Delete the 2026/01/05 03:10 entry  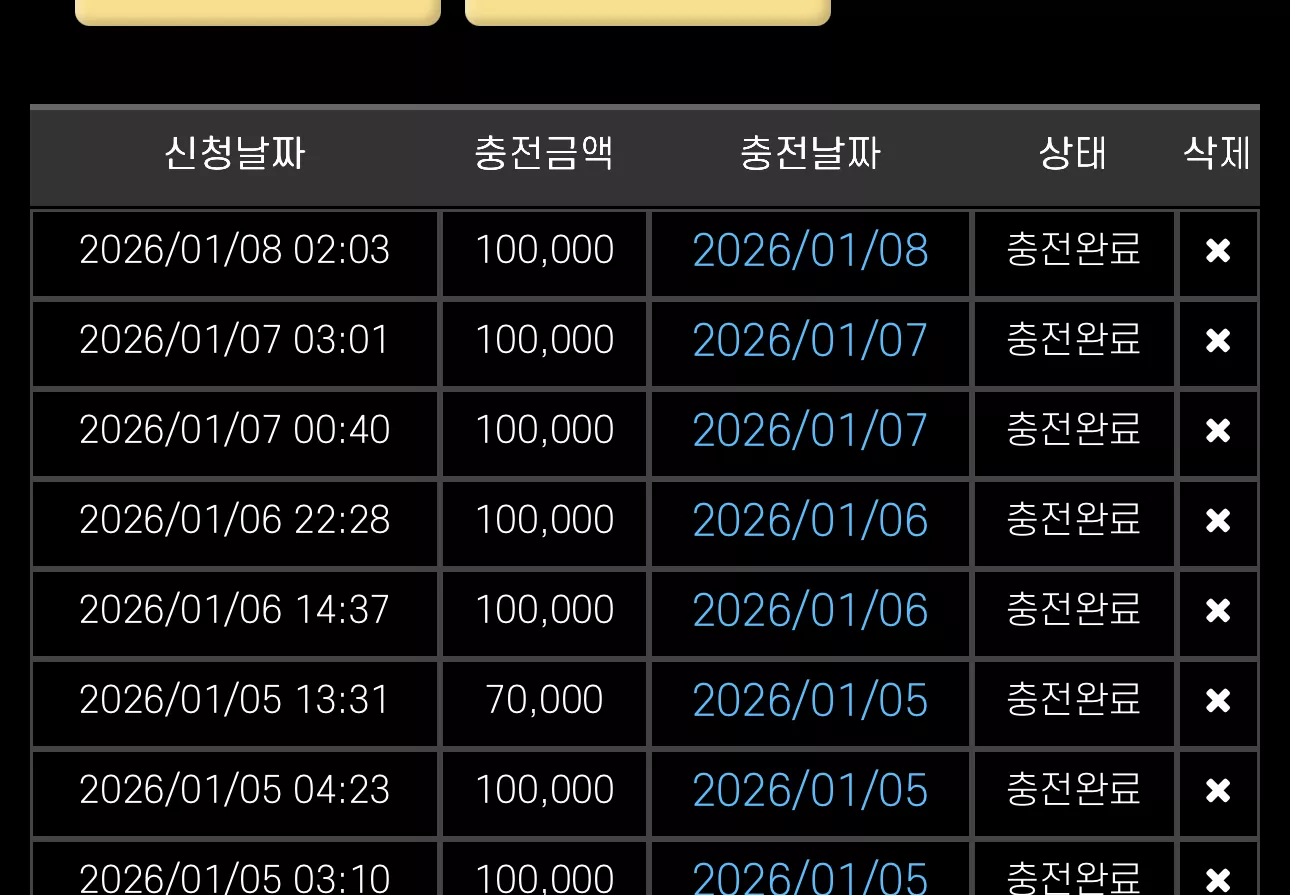pyautogui.click(x=1218, y=879)
